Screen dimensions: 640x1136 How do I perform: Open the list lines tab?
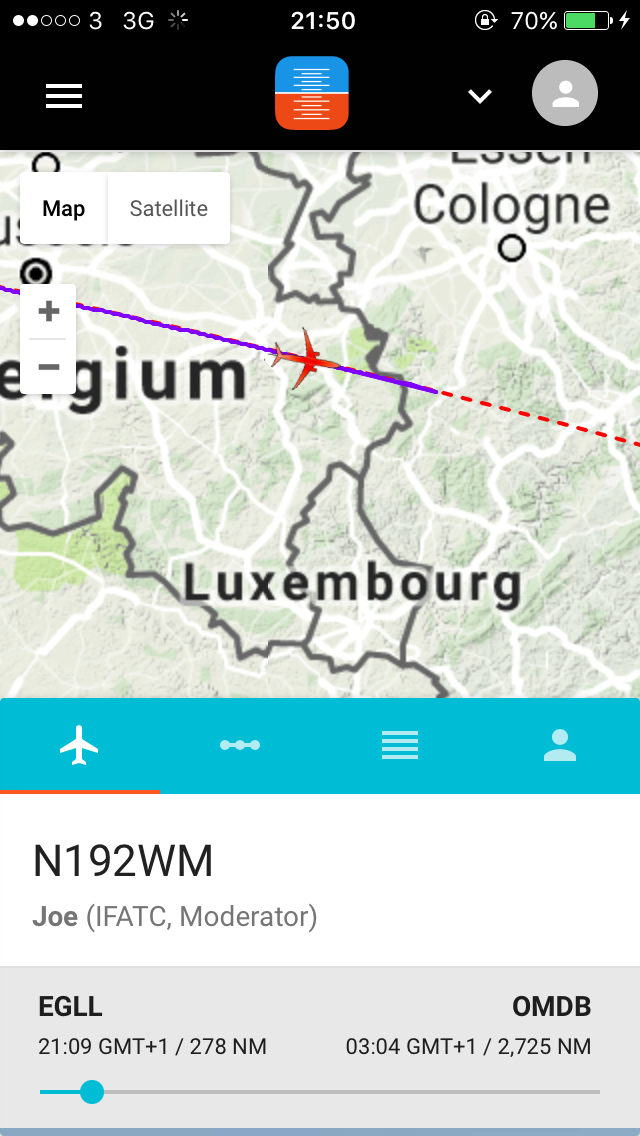pos(400,745)
